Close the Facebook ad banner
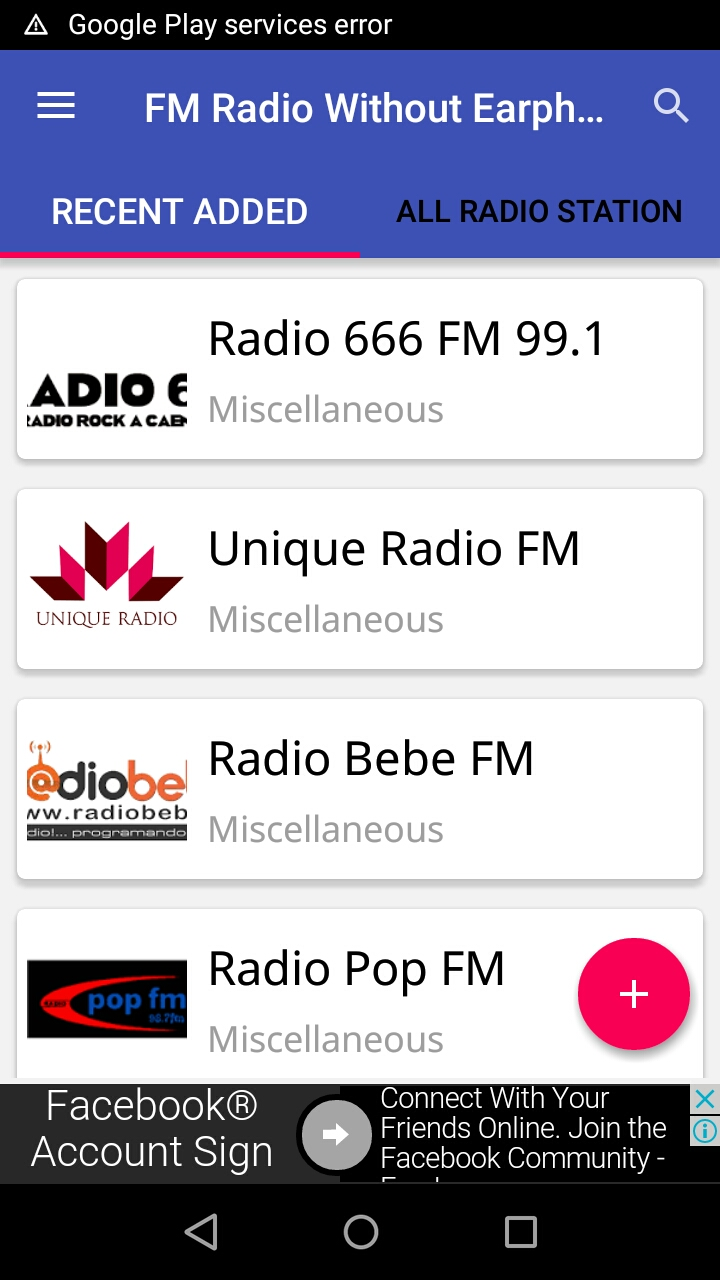 (x=705, y=1100)
